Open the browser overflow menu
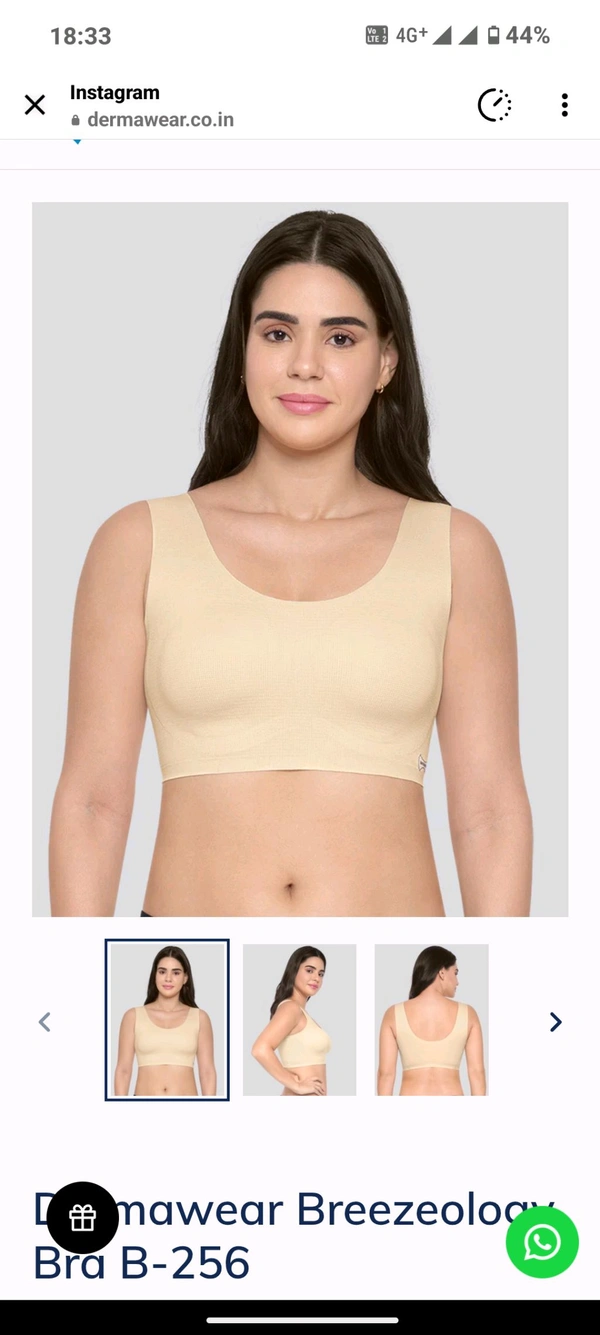Viewport: 600px width, 1335px height. (x=564, y=105)
